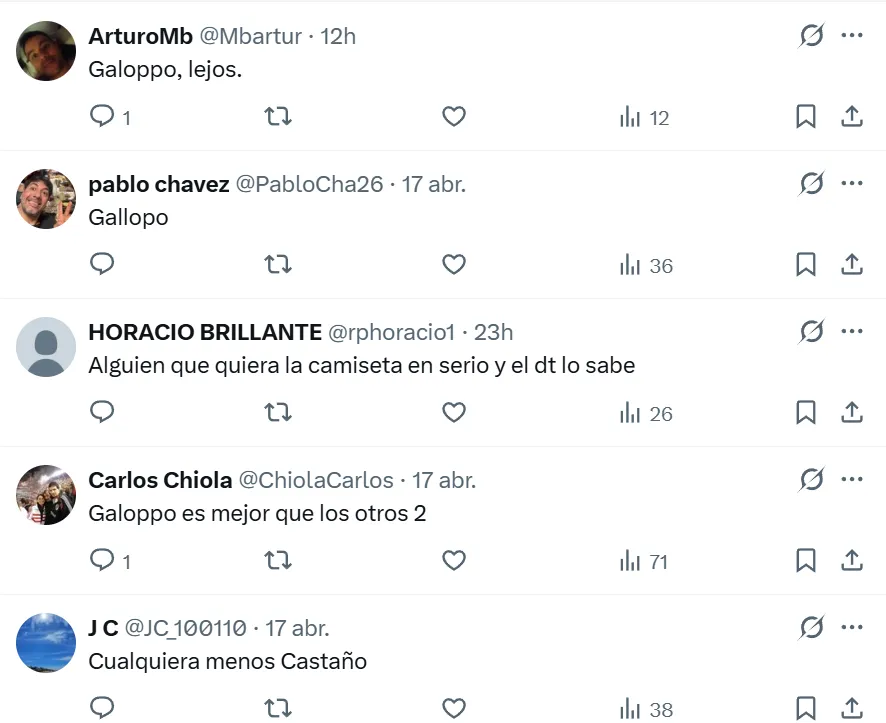Repost Carlos Chiola's tweet
This screenshot has height=723, width=886.
[x=278, y=561]
